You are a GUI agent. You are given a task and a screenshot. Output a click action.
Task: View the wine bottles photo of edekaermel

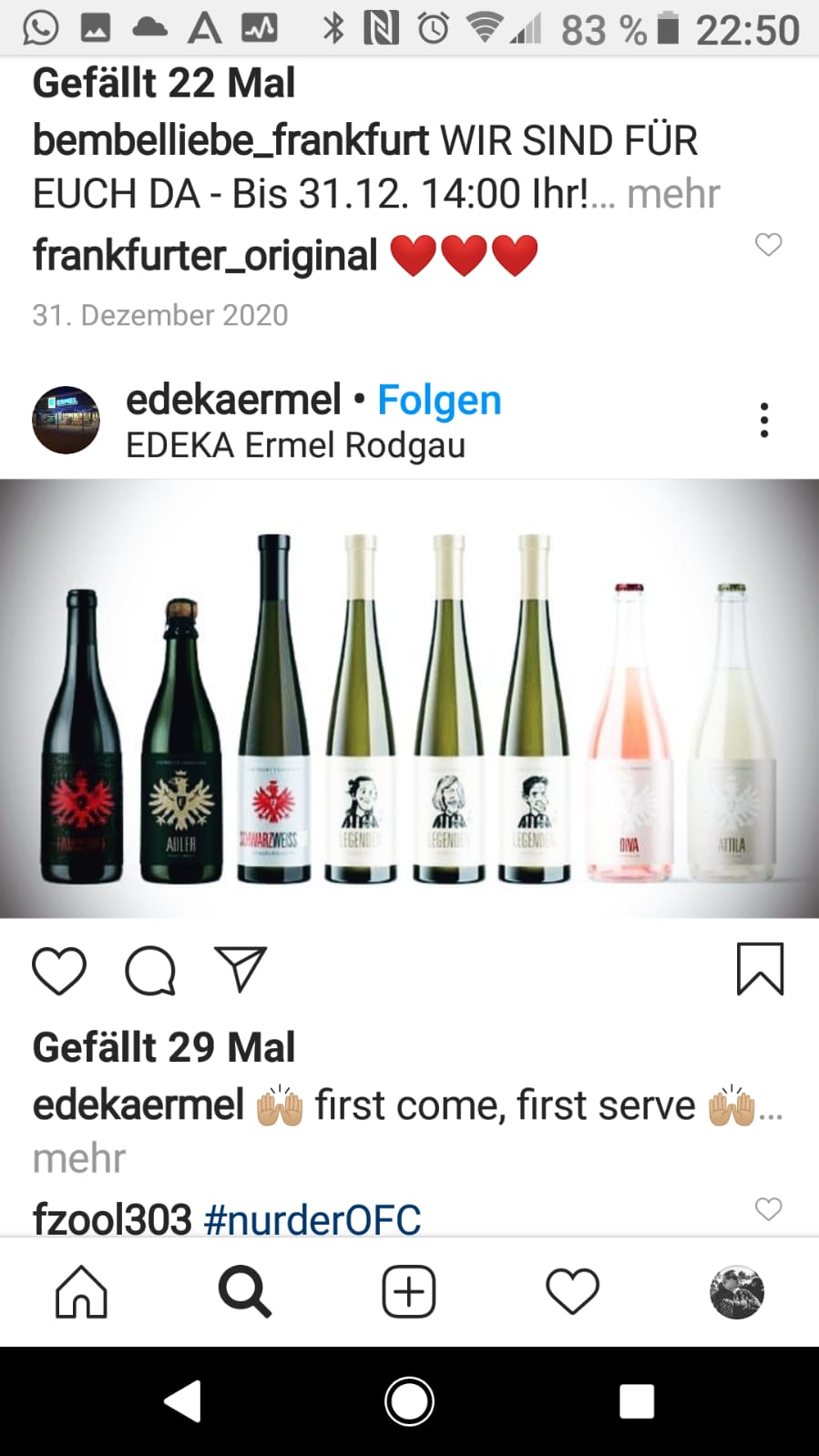point(409,698)
